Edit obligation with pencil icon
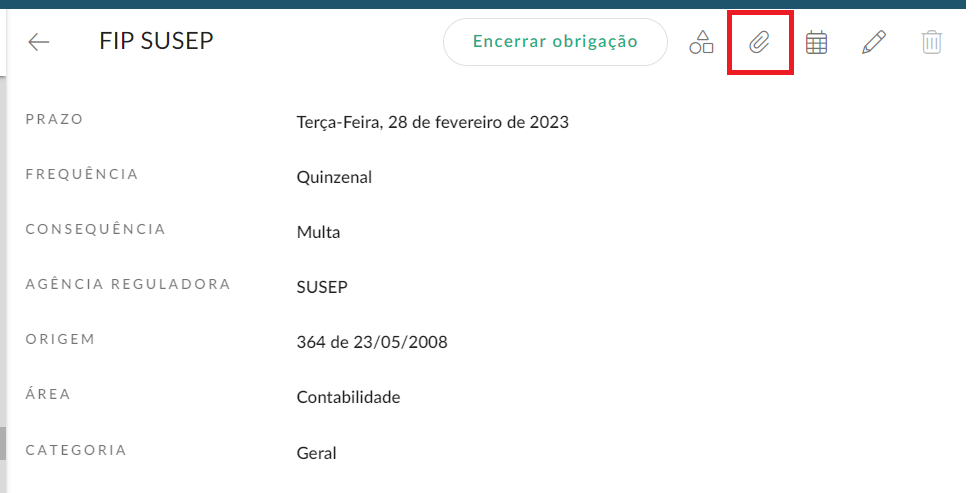980x493 pixels. click(x=874, y=42)
